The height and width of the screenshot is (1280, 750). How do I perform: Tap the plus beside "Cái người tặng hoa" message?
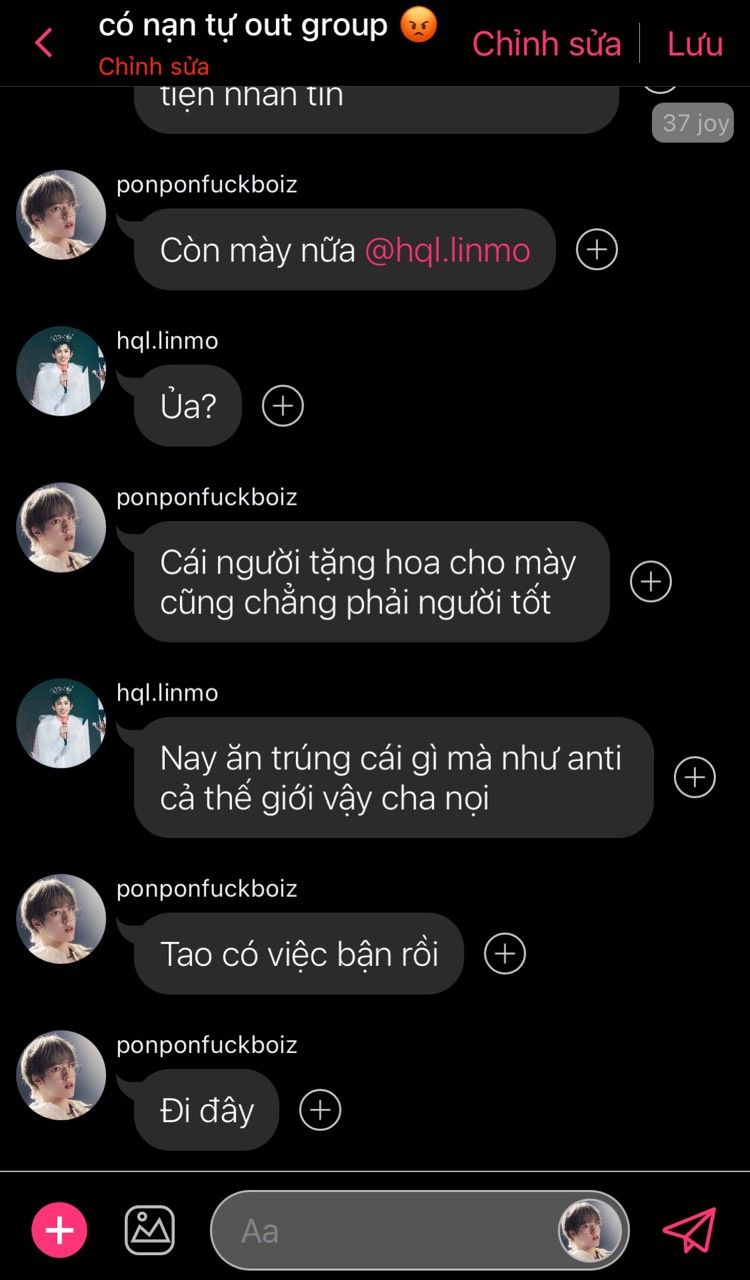651,581
